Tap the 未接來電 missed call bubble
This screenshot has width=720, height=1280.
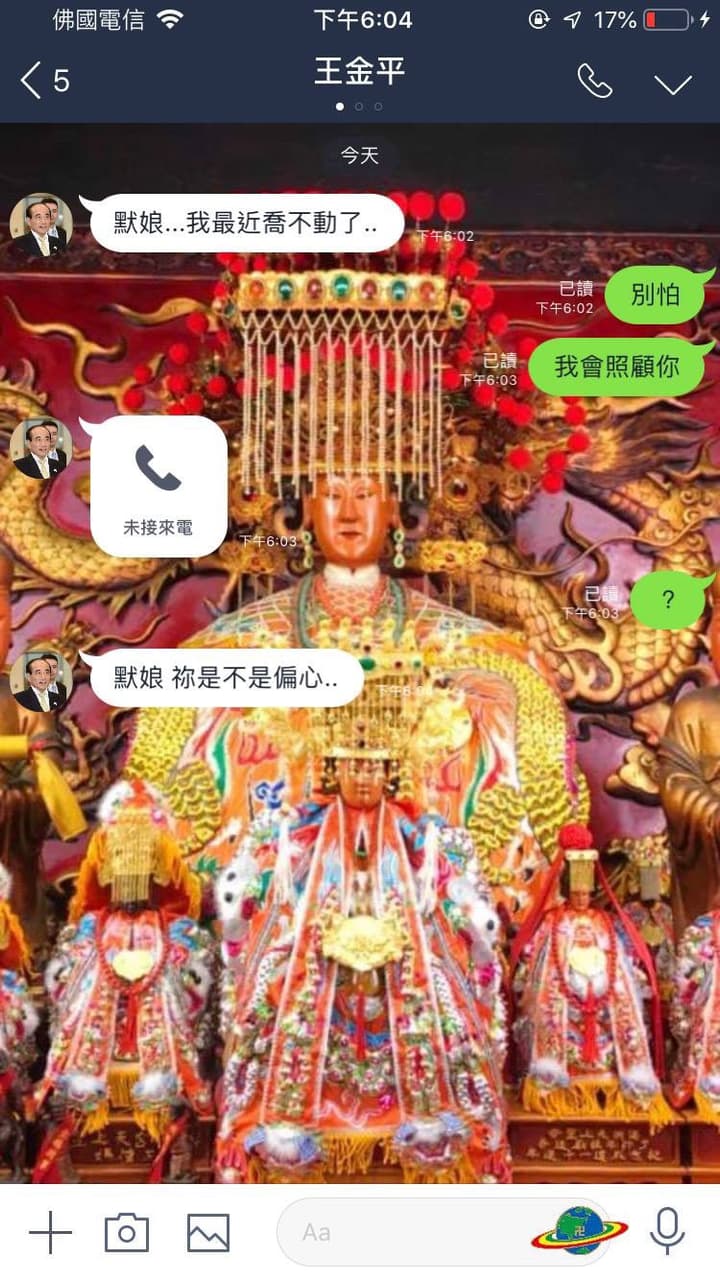coord(158,486)
